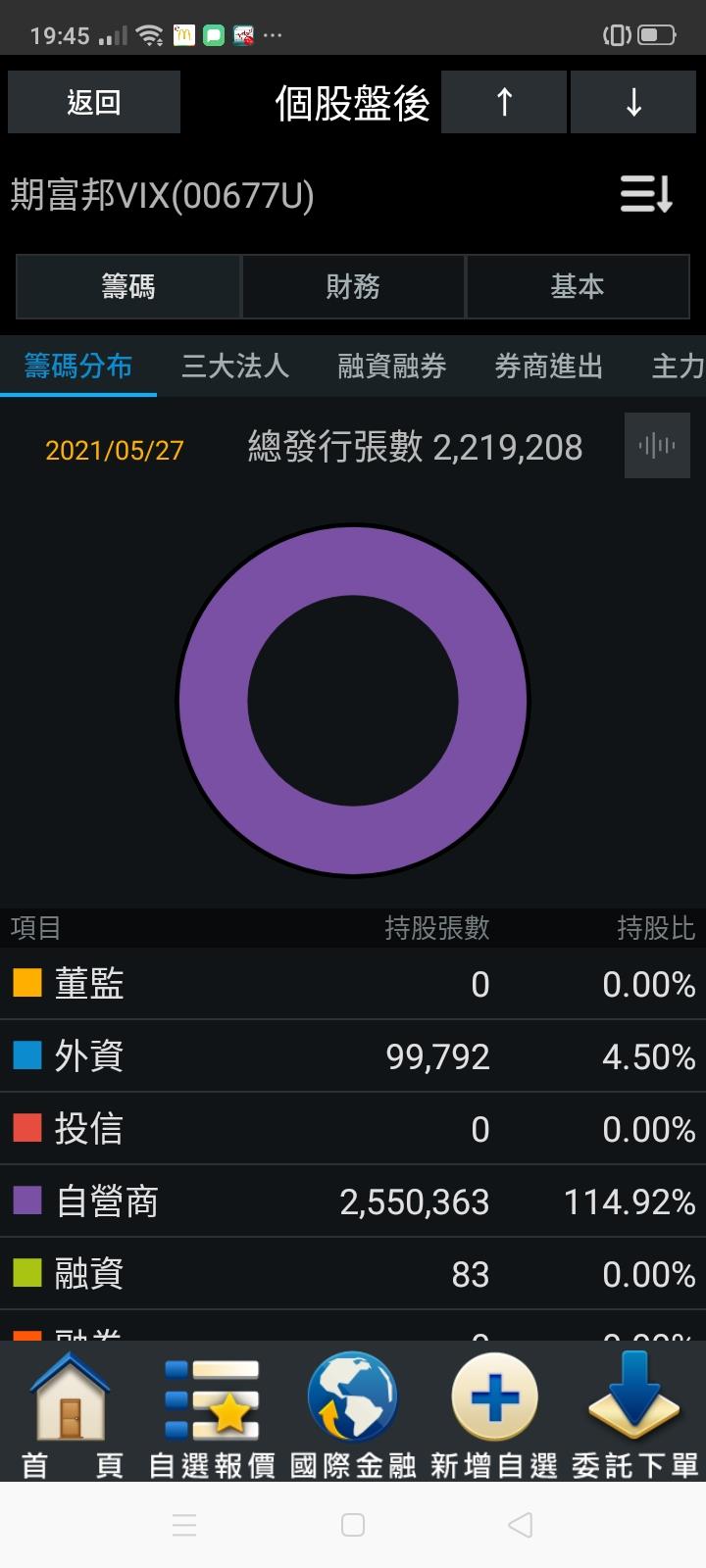Viewport: 706px width, 1568px height.
Task: Go to 首頁 home
Action: click(71, 1413)
